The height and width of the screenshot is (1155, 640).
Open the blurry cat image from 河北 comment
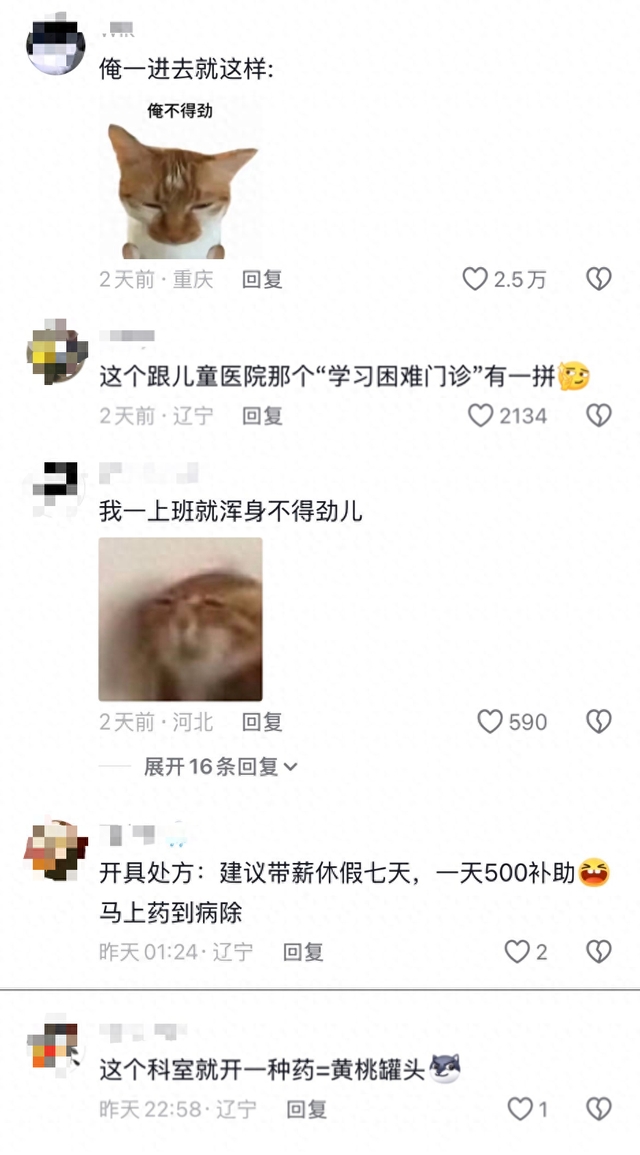181,619
